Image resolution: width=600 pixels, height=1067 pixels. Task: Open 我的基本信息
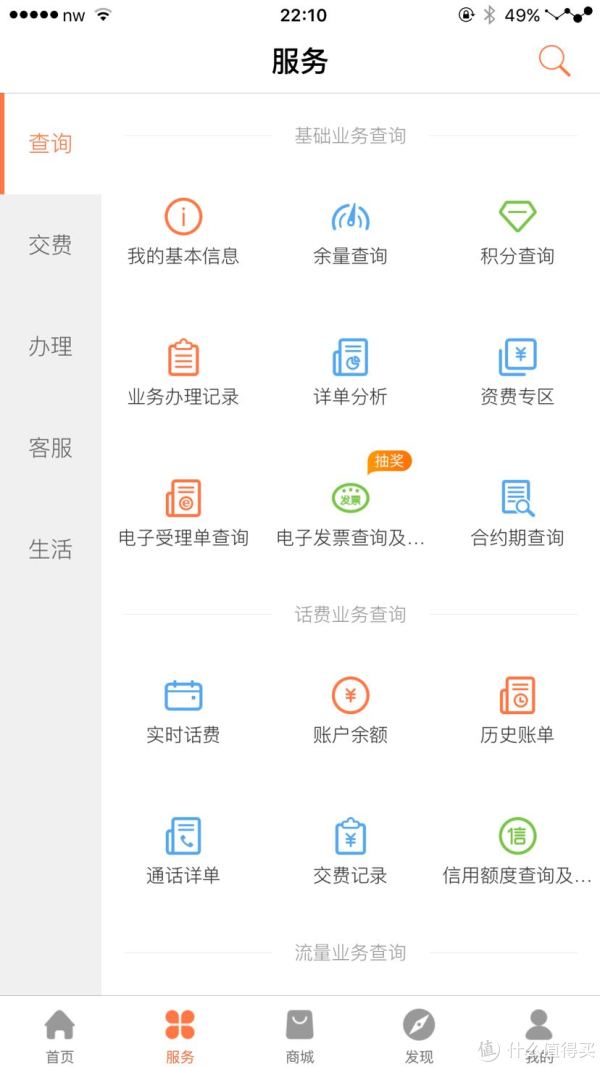pos(183,232)
